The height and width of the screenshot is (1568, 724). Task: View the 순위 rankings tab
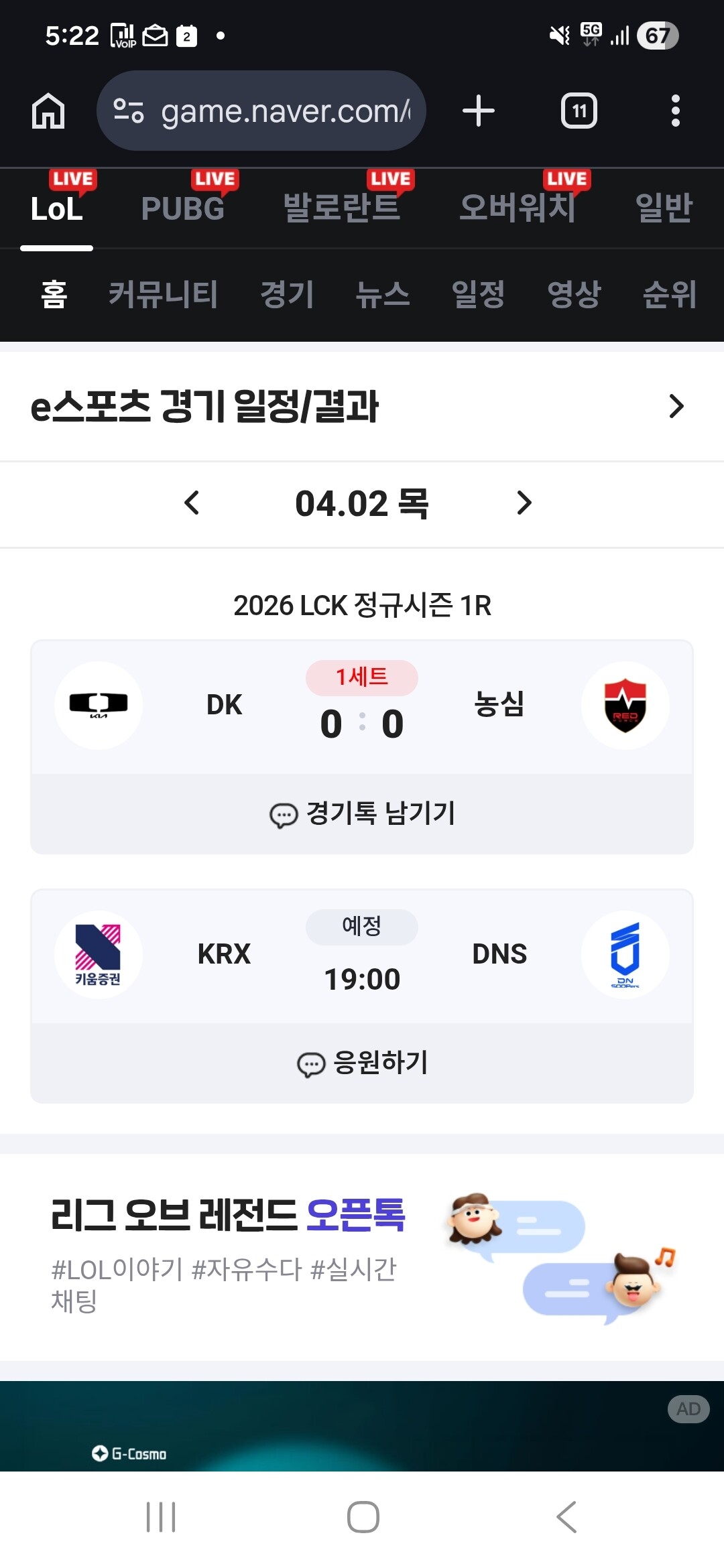point(670,294)
